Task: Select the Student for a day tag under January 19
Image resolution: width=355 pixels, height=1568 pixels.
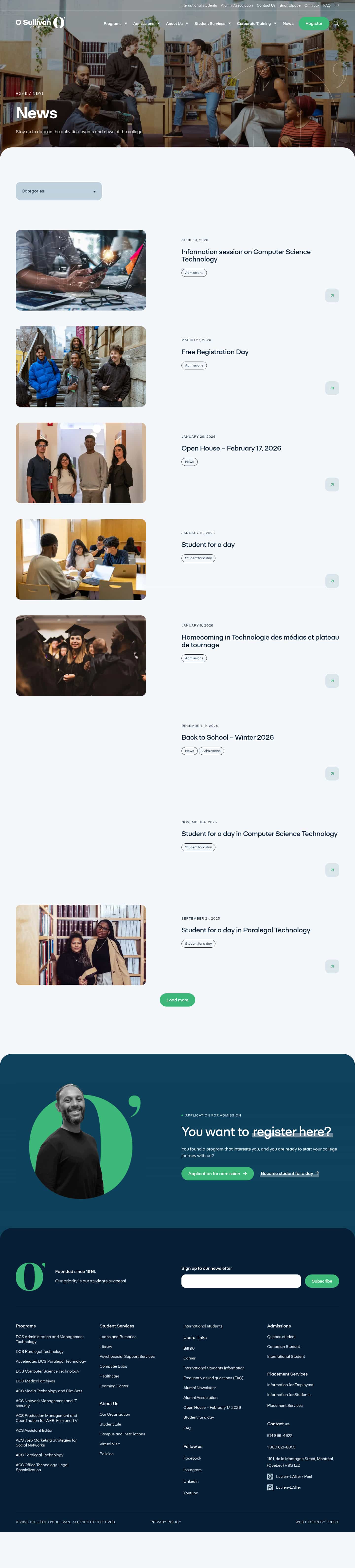Action: 198,558
